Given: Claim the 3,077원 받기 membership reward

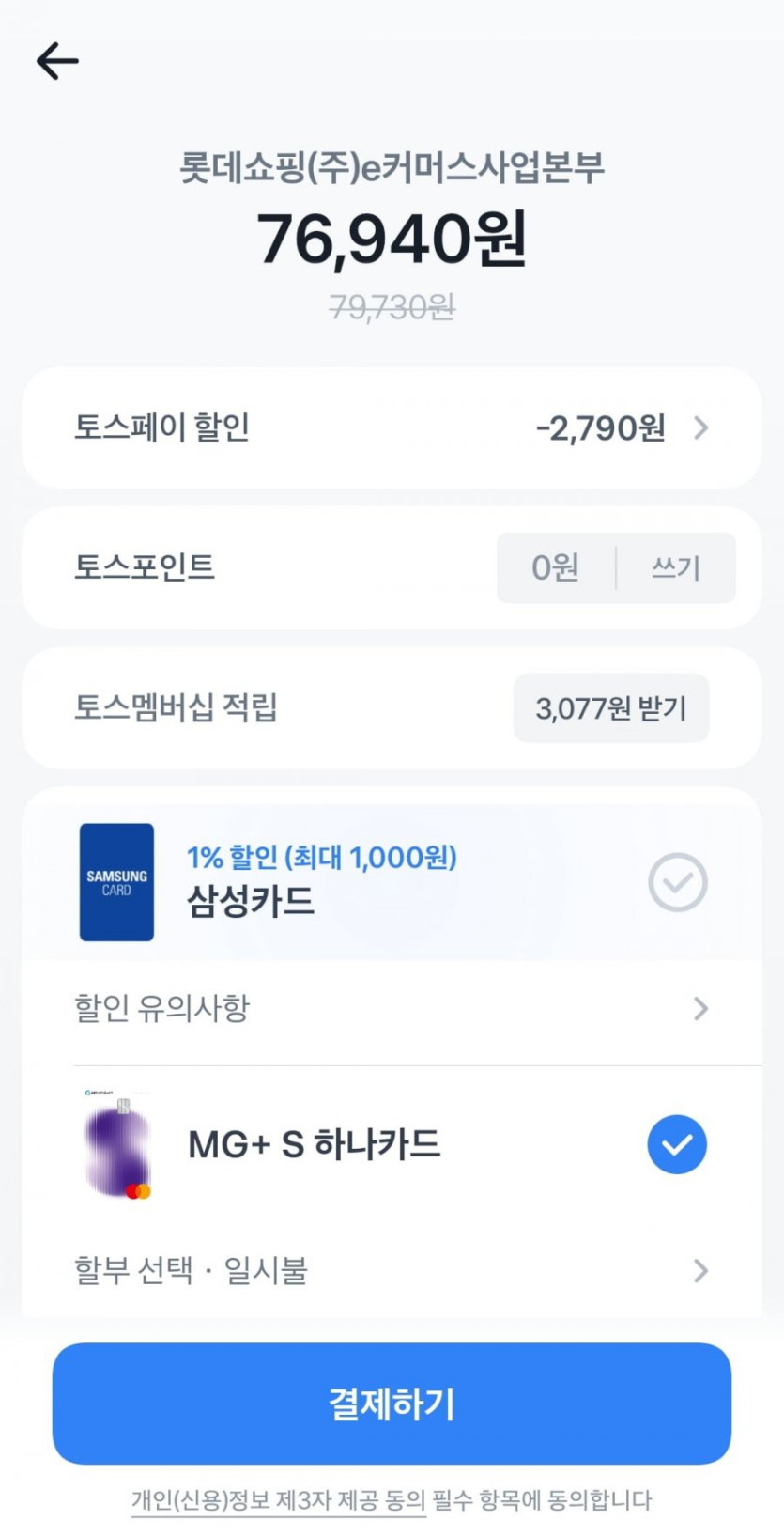Looking at the screenshot, I should tap(611, 708).
